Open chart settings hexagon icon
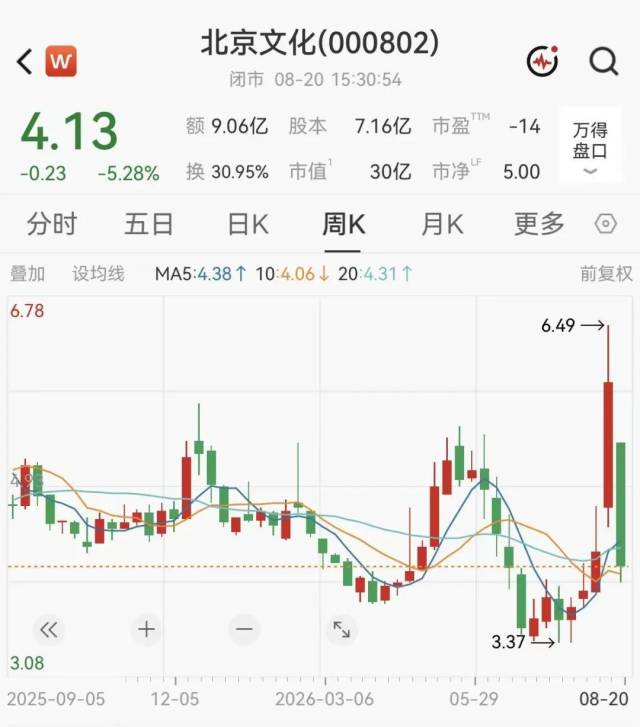The height and width of the screenshot is (727, 640). click(605, 224)
